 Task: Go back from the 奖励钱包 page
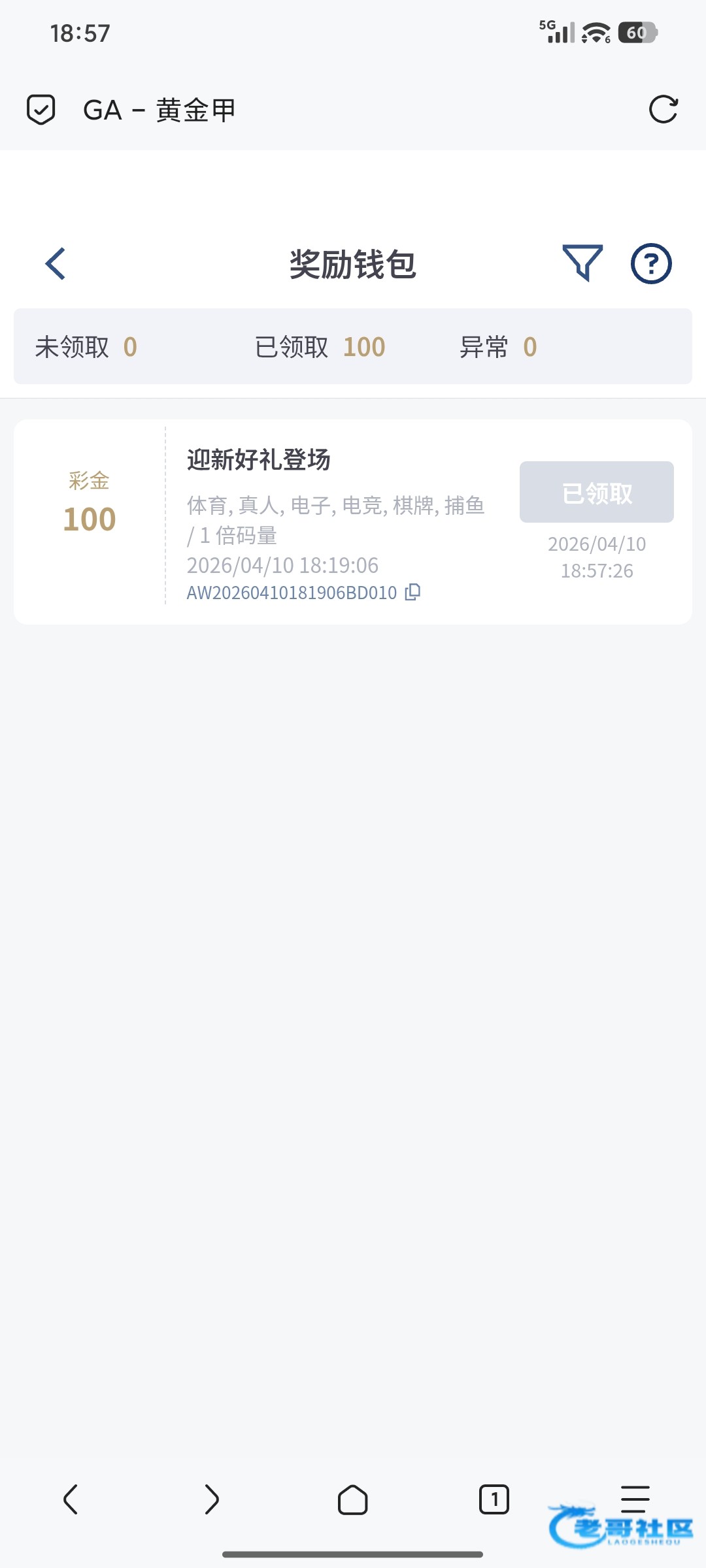pos(56,264)
